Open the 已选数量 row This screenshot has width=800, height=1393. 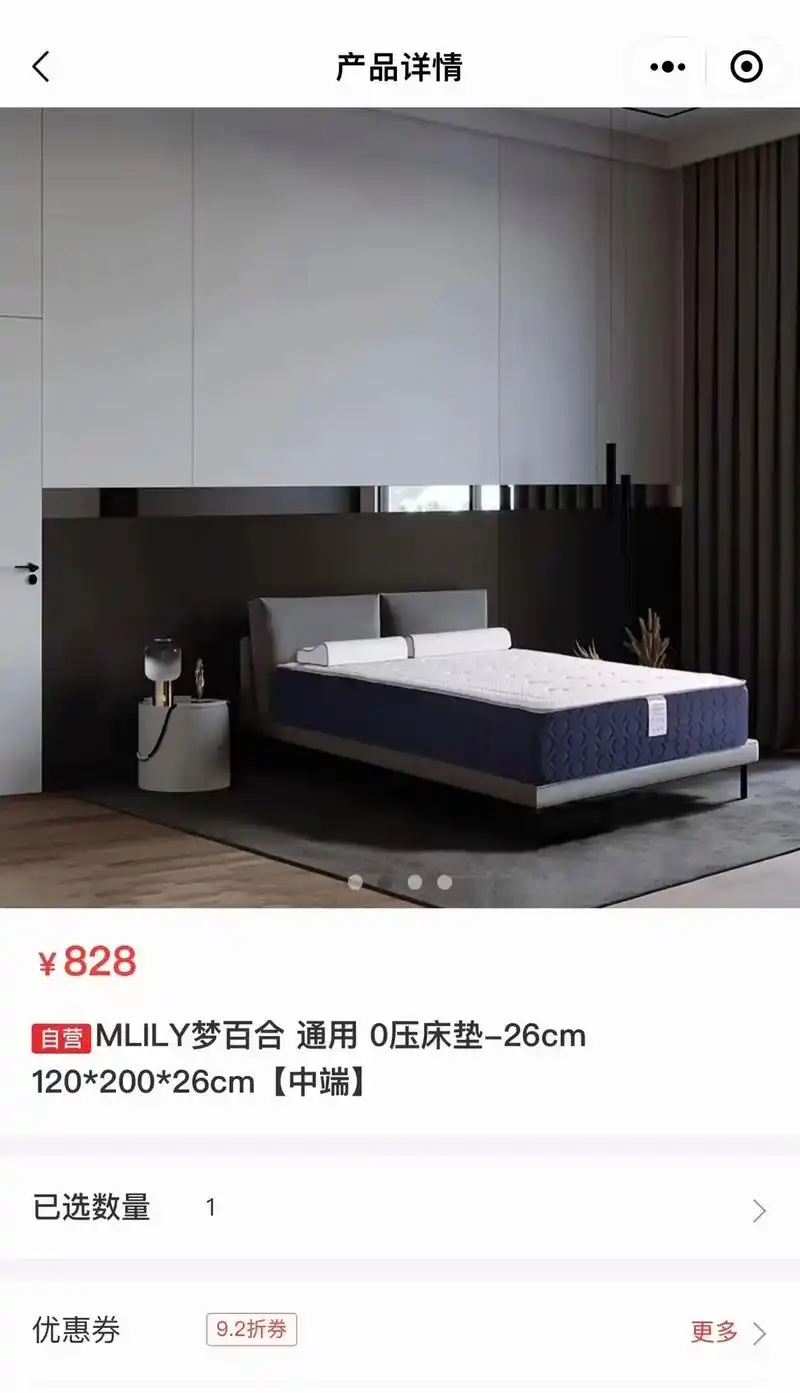pos(400,1208)
